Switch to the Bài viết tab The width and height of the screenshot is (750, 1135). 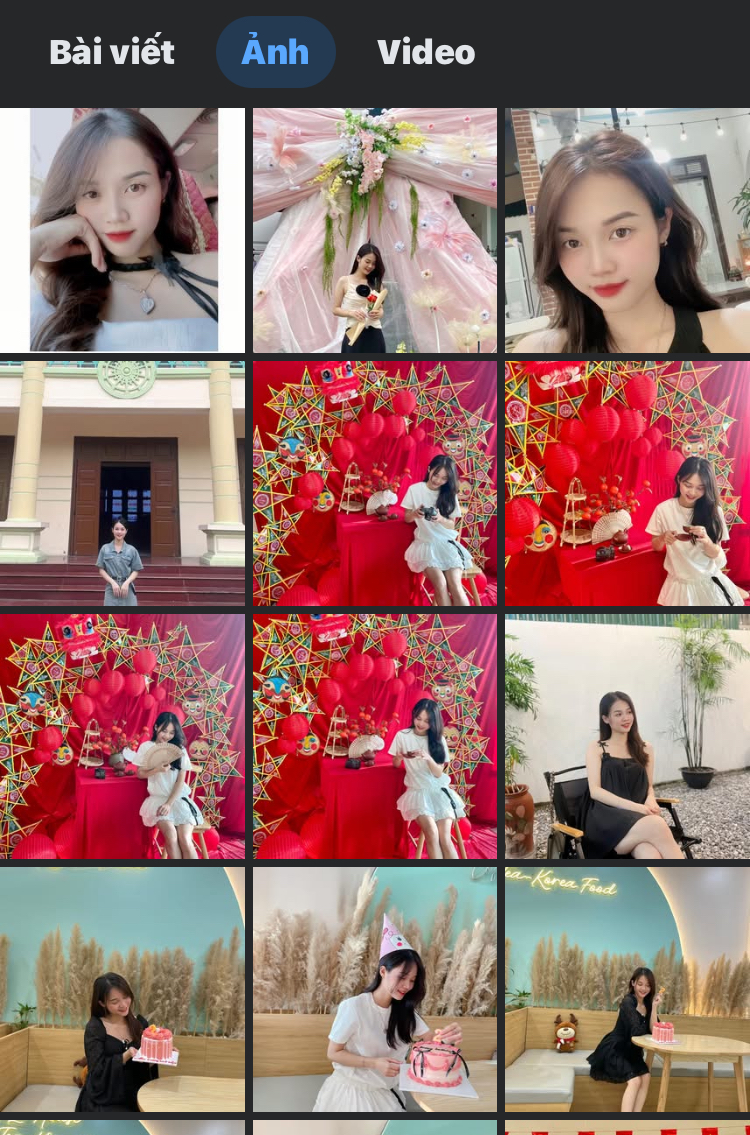112,52
